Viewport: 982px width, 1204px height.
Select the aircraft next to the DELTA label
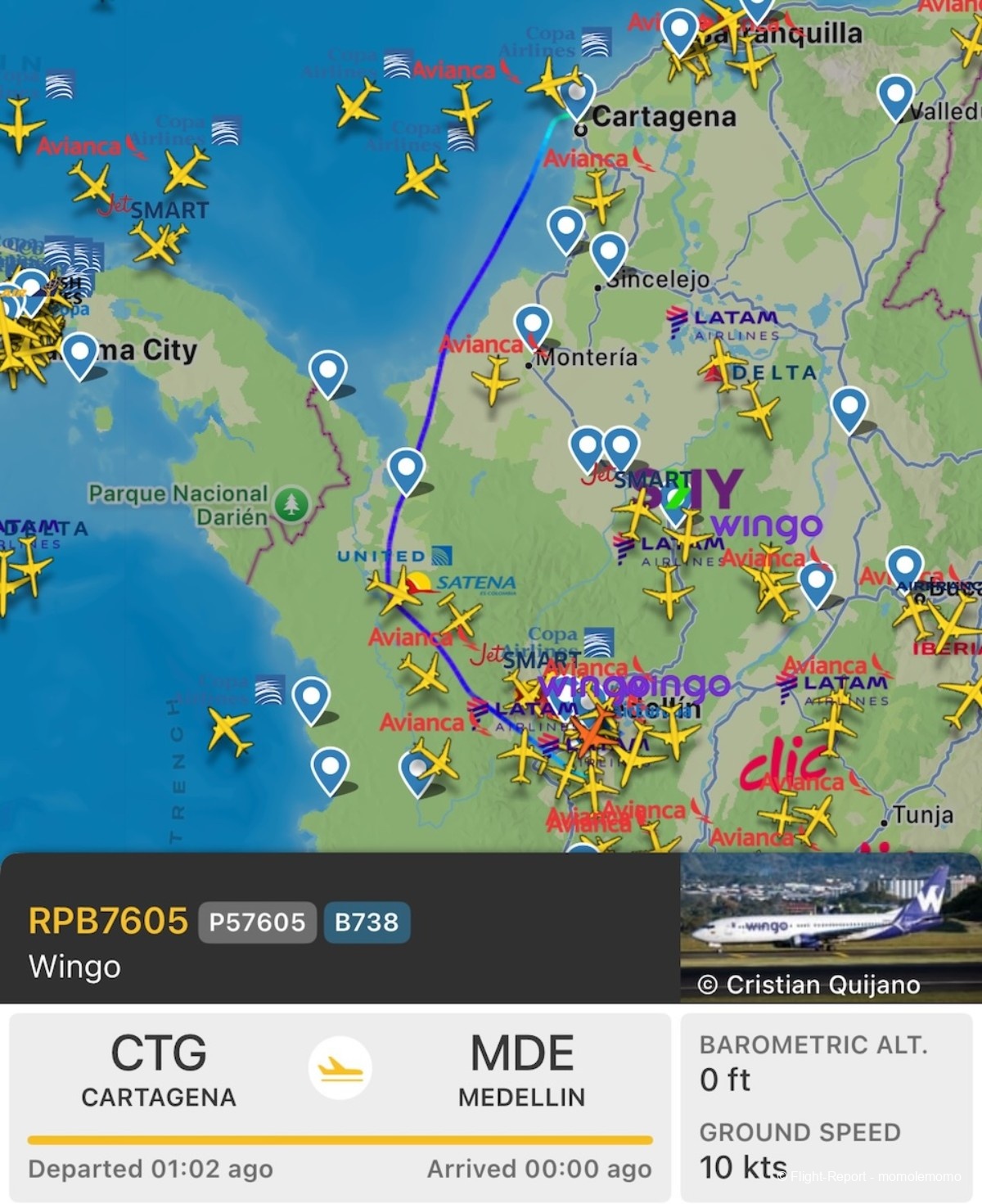tap(720, 364)
